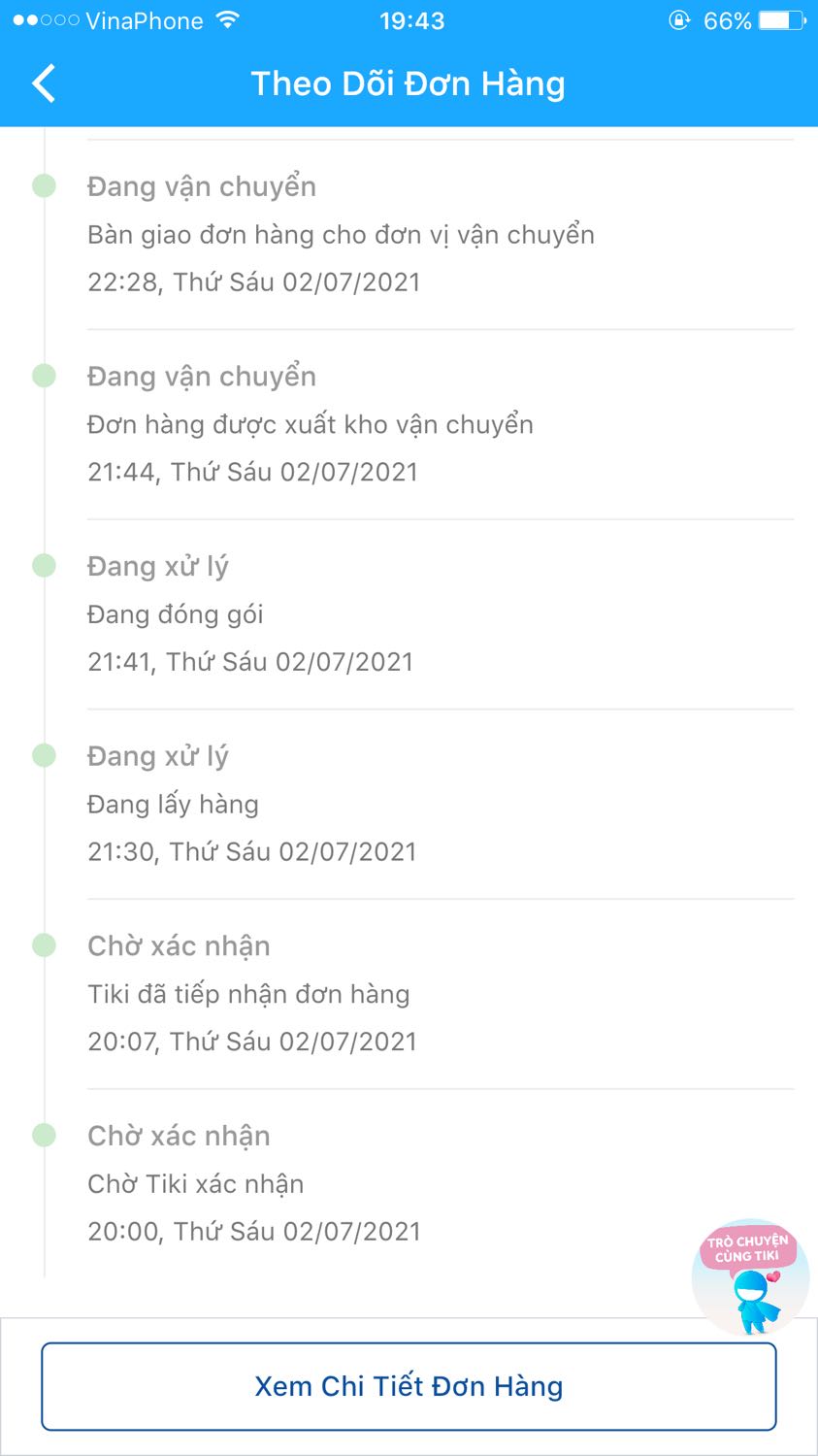Expand the 'Đơn hàng được xuất kho' entry
Viewport: 818px width, 1456px height.
coord(309,424)
